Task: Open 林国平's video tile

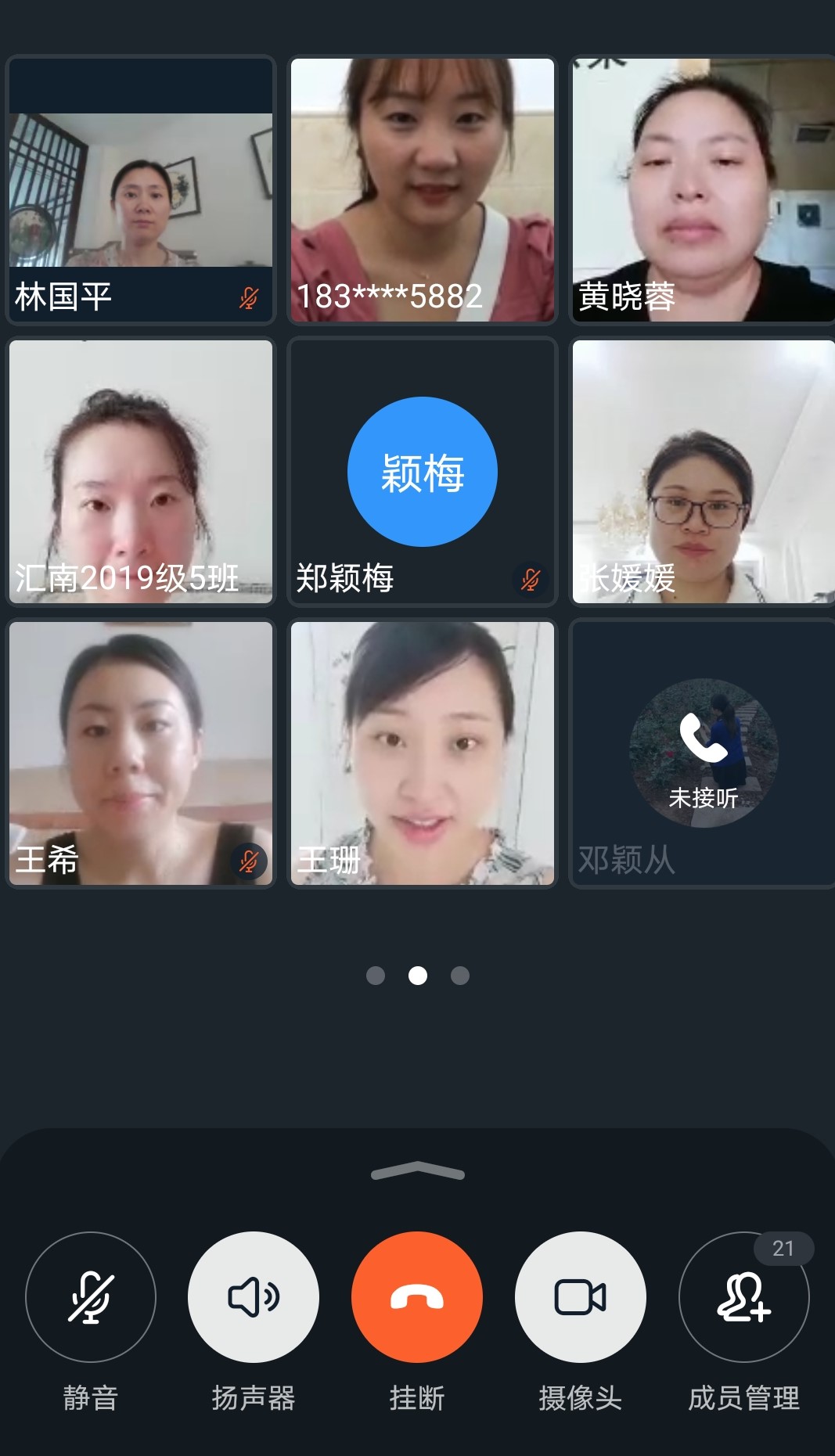Action: [141, 189]
